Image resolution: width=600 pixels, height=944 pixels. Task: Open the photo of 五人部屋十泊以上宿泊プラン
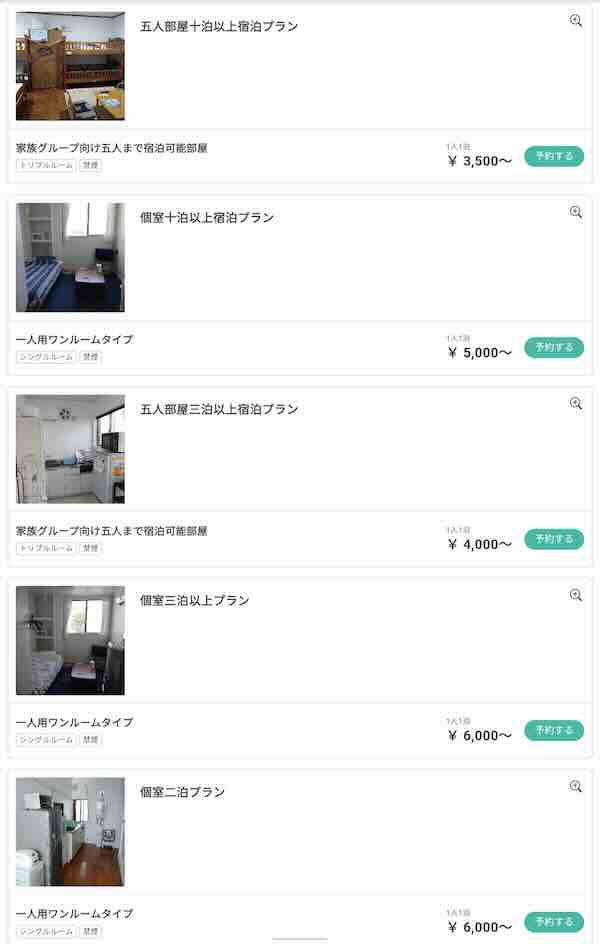(70, 66)
